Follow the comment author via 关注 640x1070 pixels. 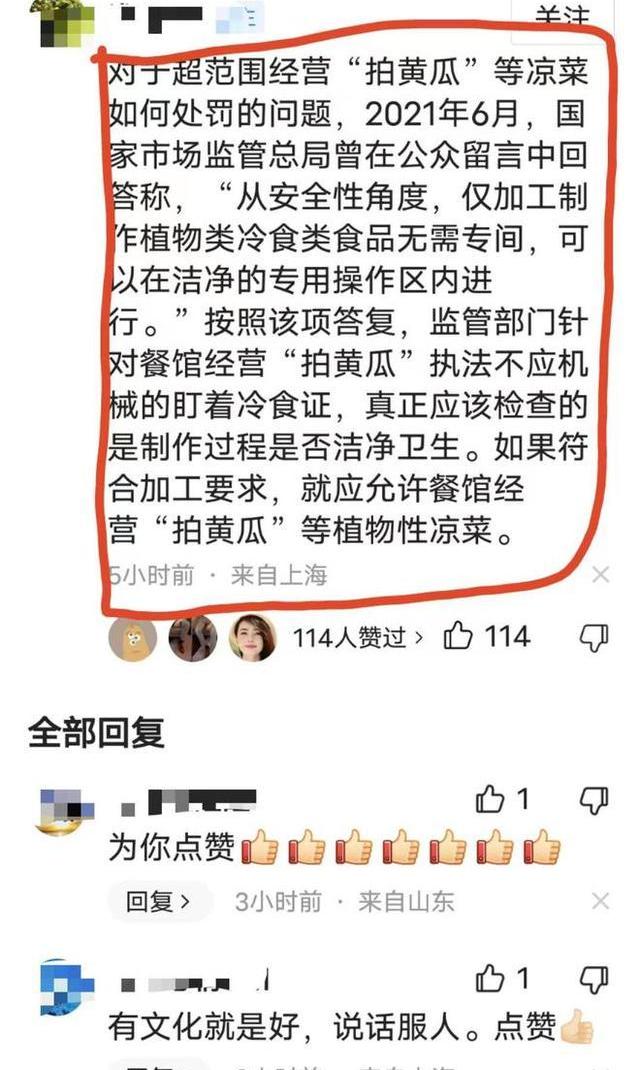561,15
